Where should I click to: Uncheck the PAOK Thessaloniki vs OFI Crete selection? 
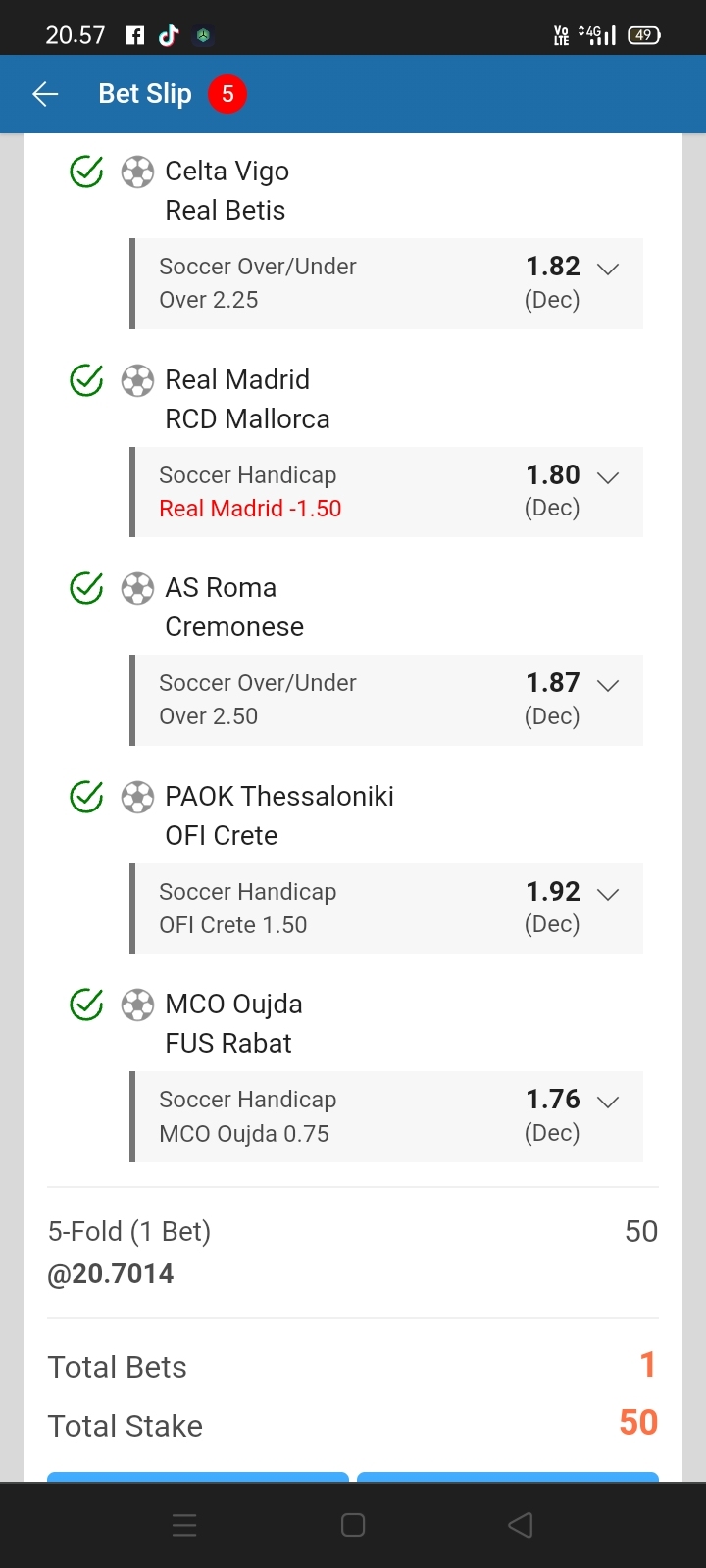coord(86,797)
